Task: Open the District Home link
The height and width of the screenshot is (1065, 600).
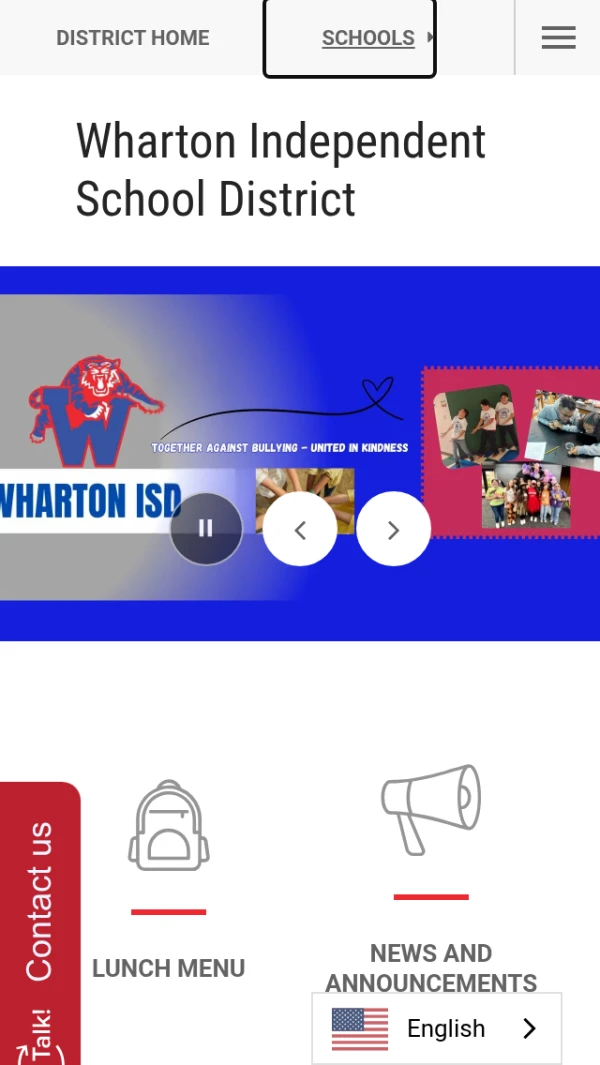Action: [x=132, y=38]
